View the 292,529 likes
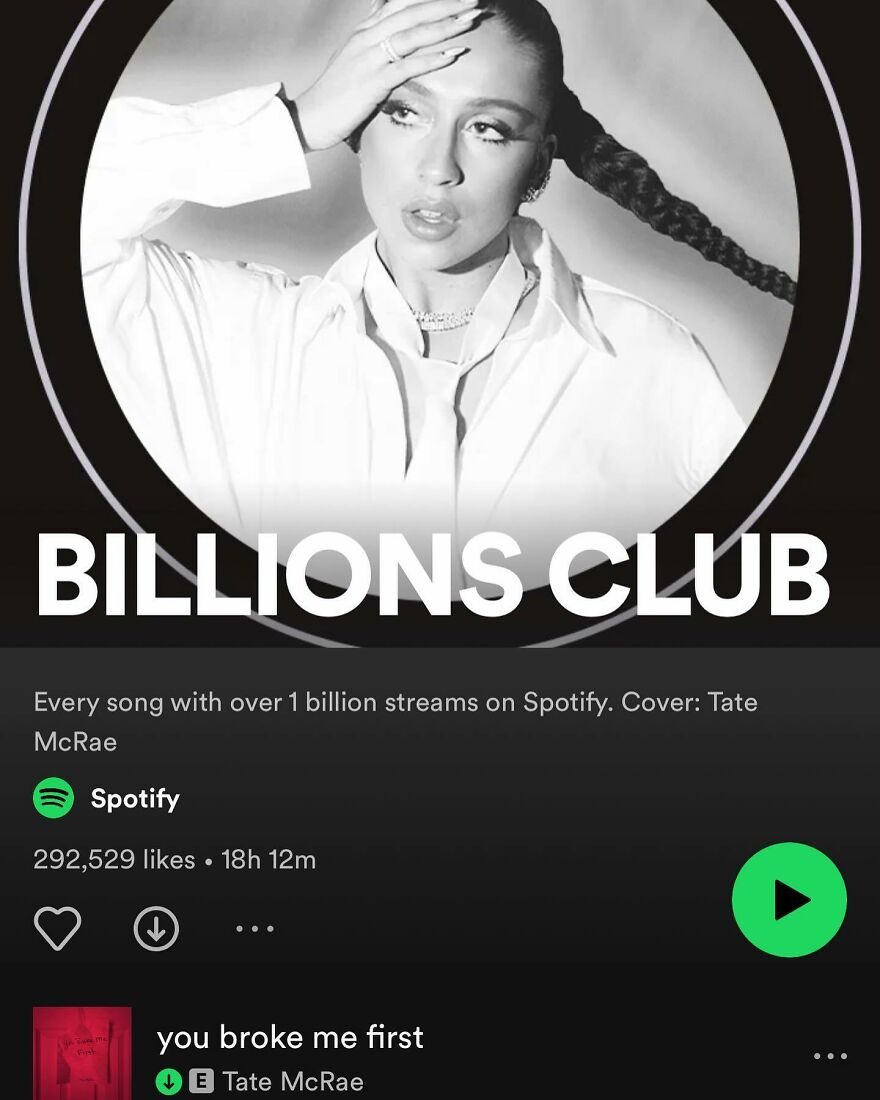This screenshot has width=880, height=1100. point(112,860)
